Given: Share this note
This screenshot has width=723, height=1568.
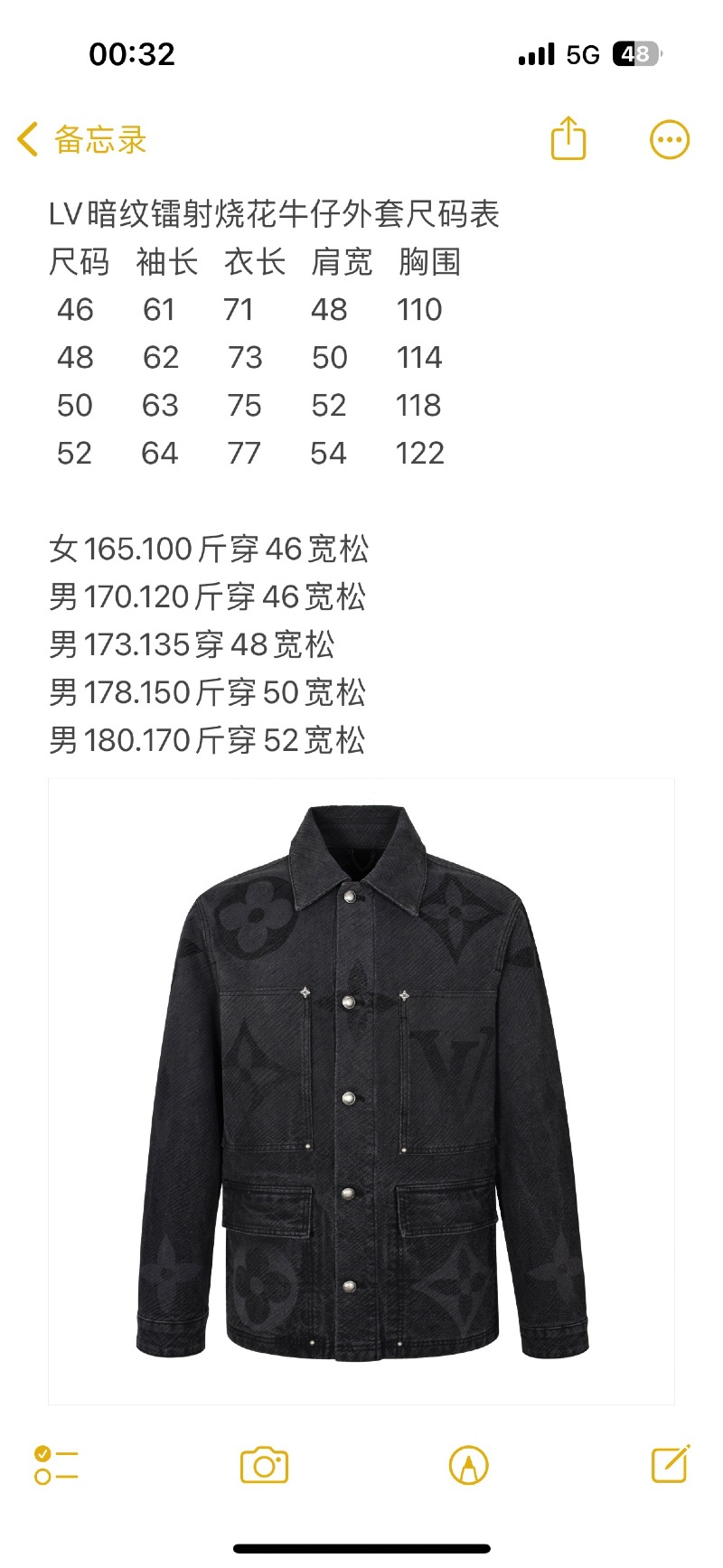Looking at the screenshot, I should (x=568, y=139).
